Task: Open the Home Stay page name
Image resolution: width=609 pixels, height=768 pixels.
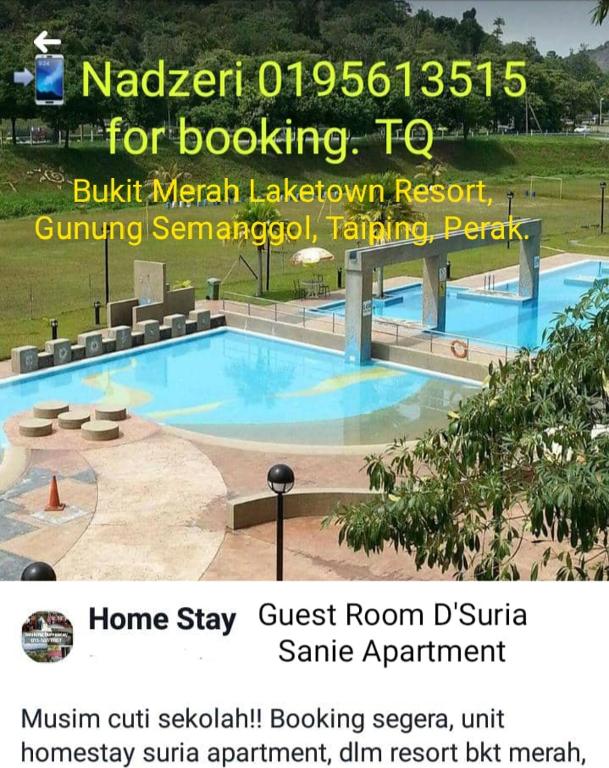Action: point(162,620)
